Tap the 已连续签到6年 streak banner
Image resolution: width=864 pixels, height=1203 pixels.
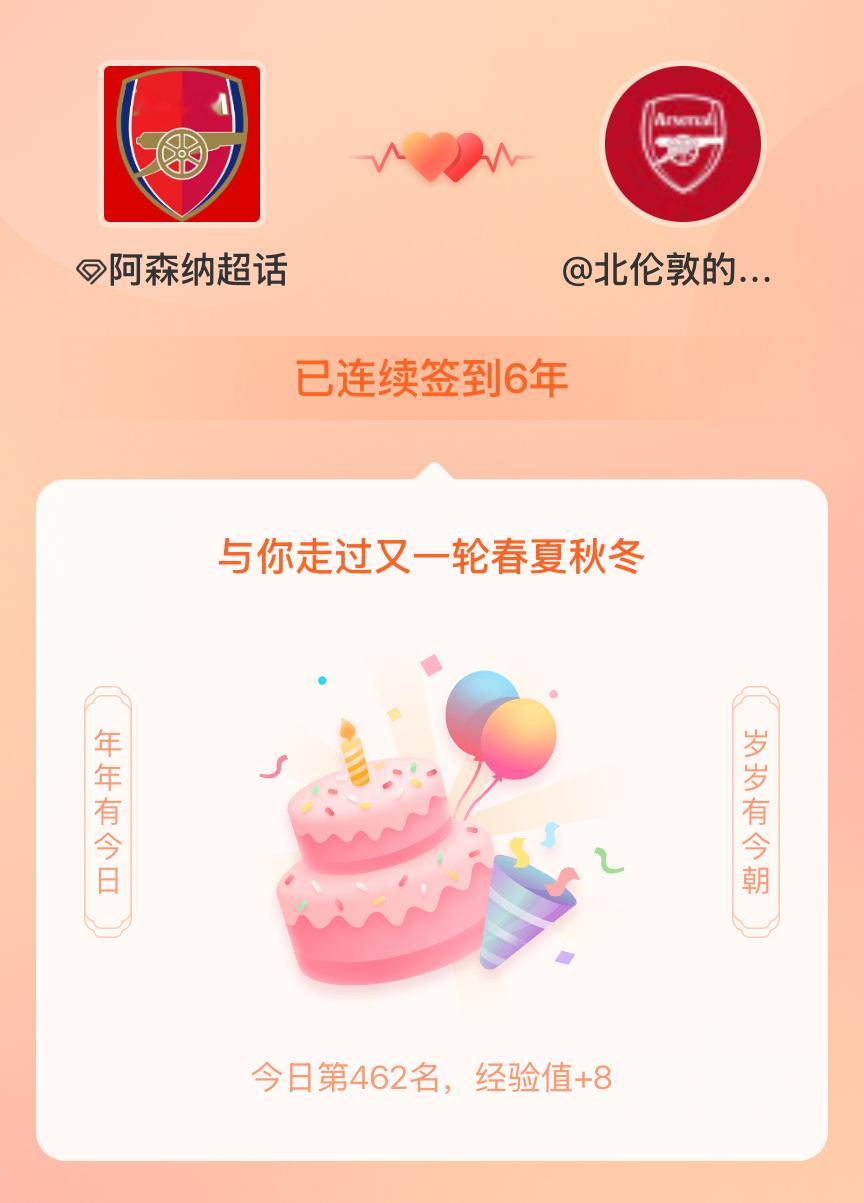tap(432, 376)
